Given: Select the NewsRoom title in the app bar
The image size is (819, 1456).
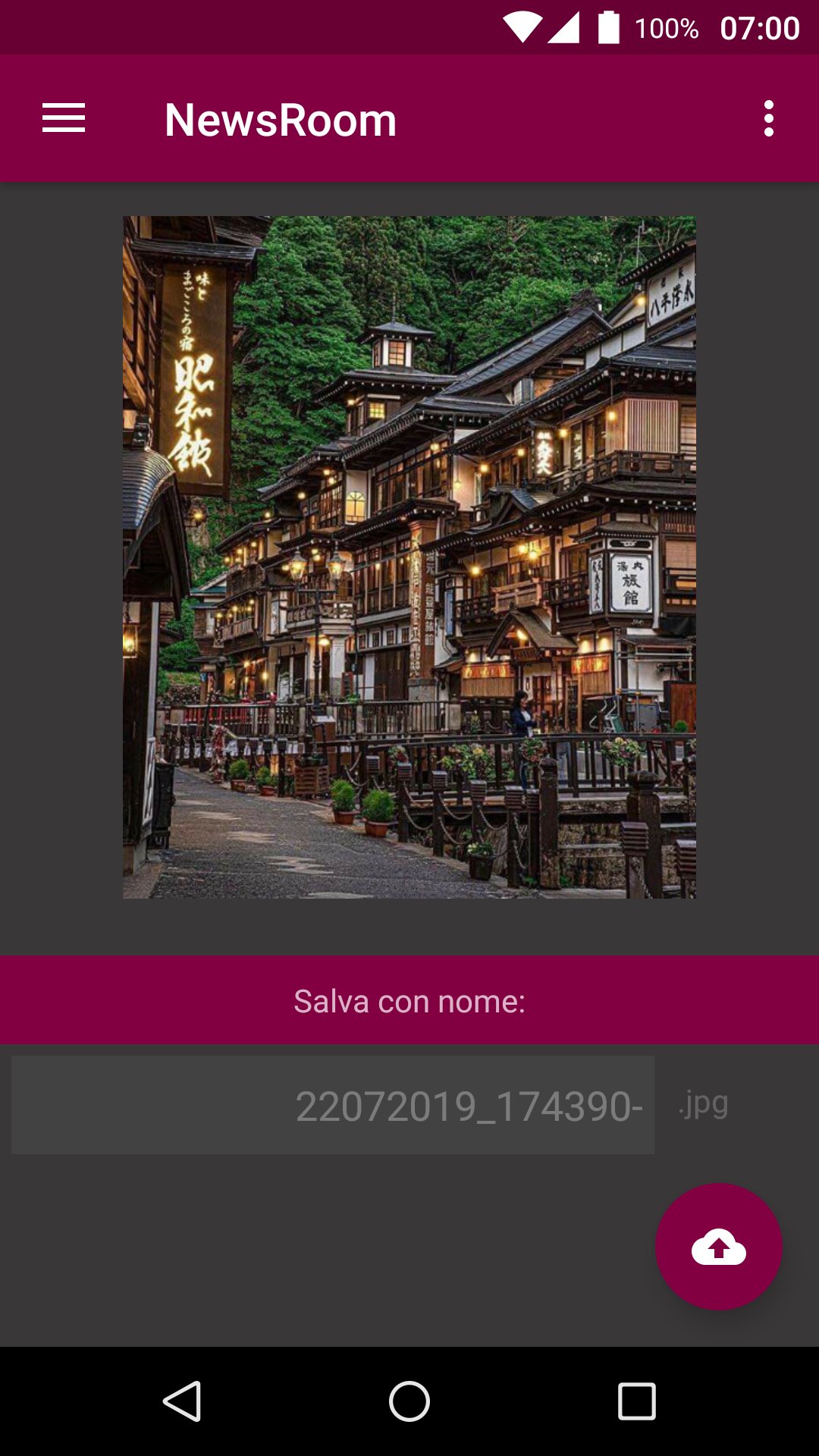Looking at the screenshot, I should pyautogui.click(x=280, y=120).
